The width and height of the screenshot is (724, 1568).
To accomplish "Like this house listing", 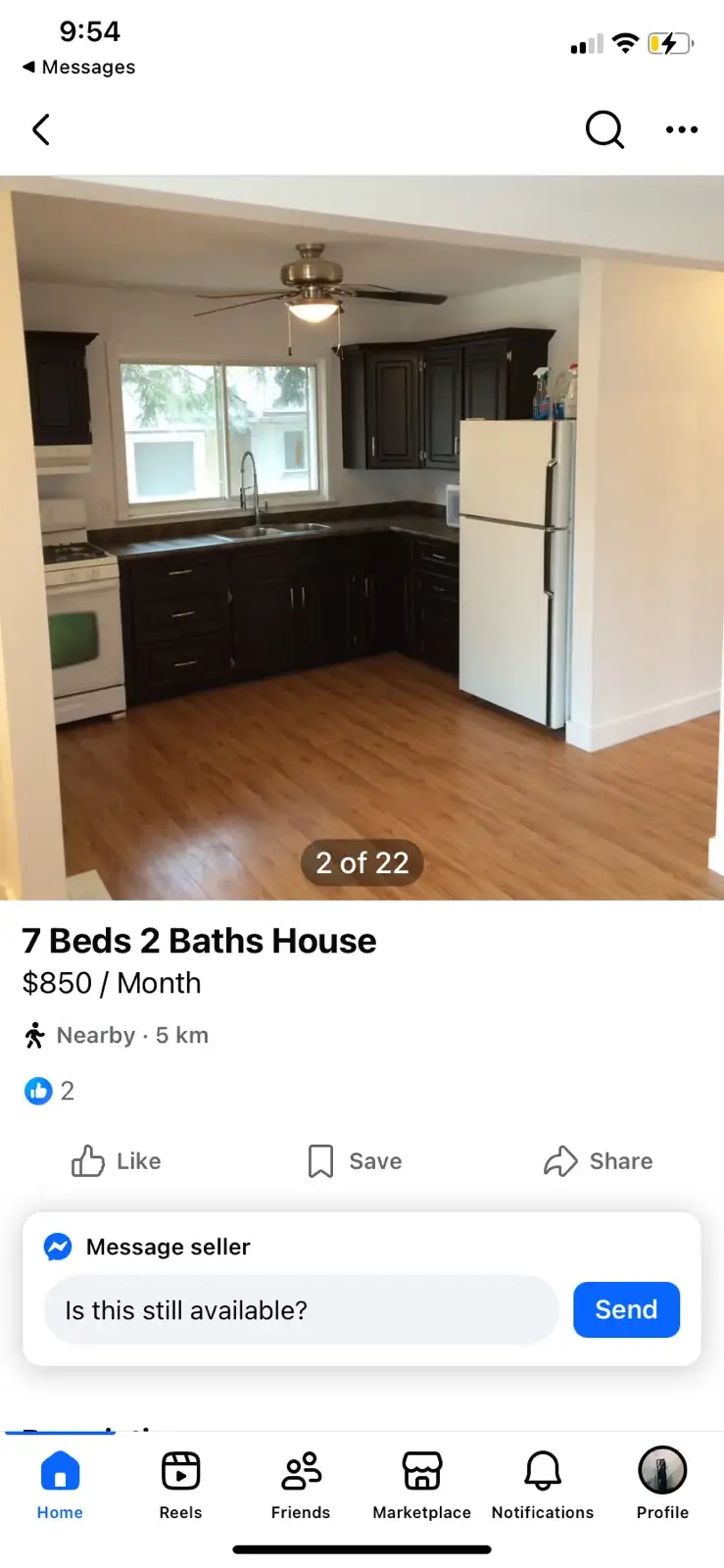I will (x=116, y=1161).
